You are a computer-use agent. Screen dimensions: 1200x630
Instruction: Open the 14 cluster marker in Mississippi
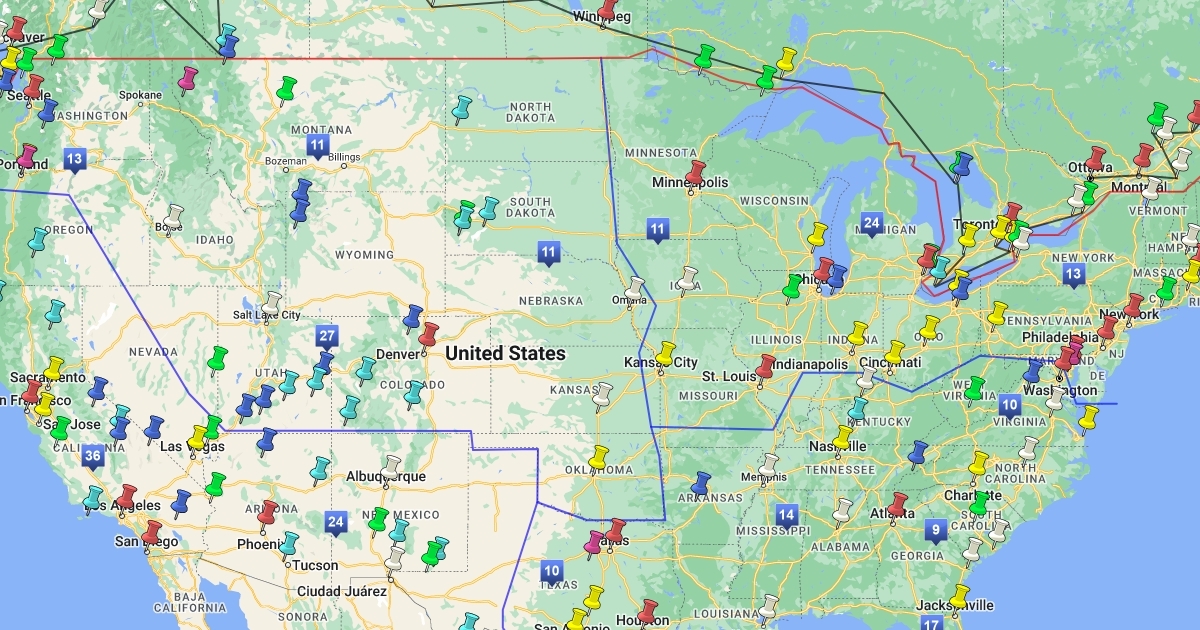click(787, 515)
